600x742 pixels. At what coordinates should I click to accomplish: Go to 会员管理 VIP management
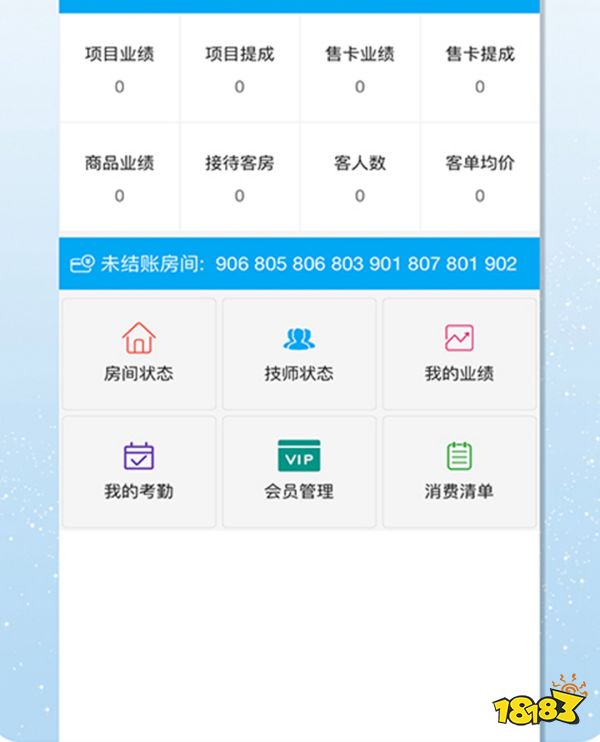click(x=299, y=471)
